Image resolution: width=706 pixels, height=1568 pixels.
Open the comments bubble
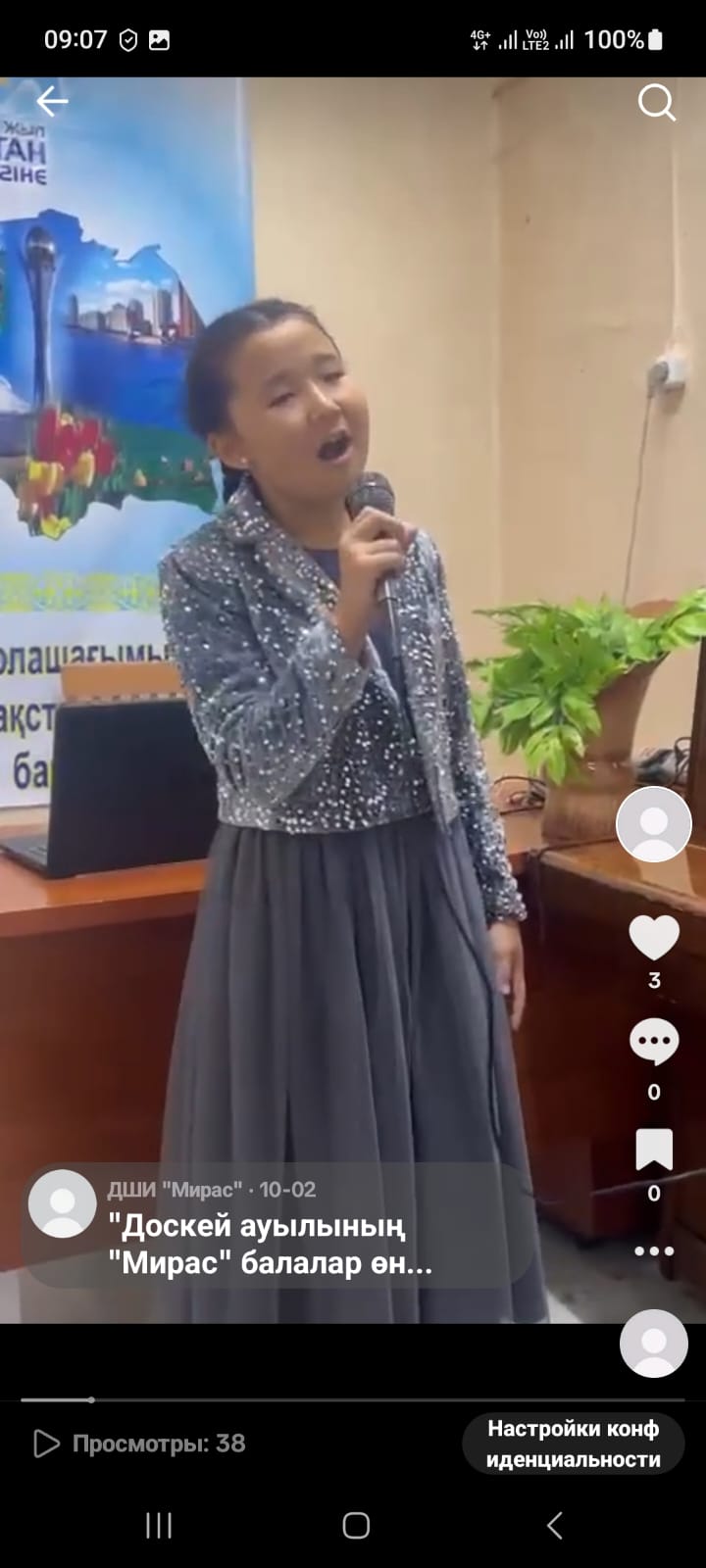tap(653, 1042)
